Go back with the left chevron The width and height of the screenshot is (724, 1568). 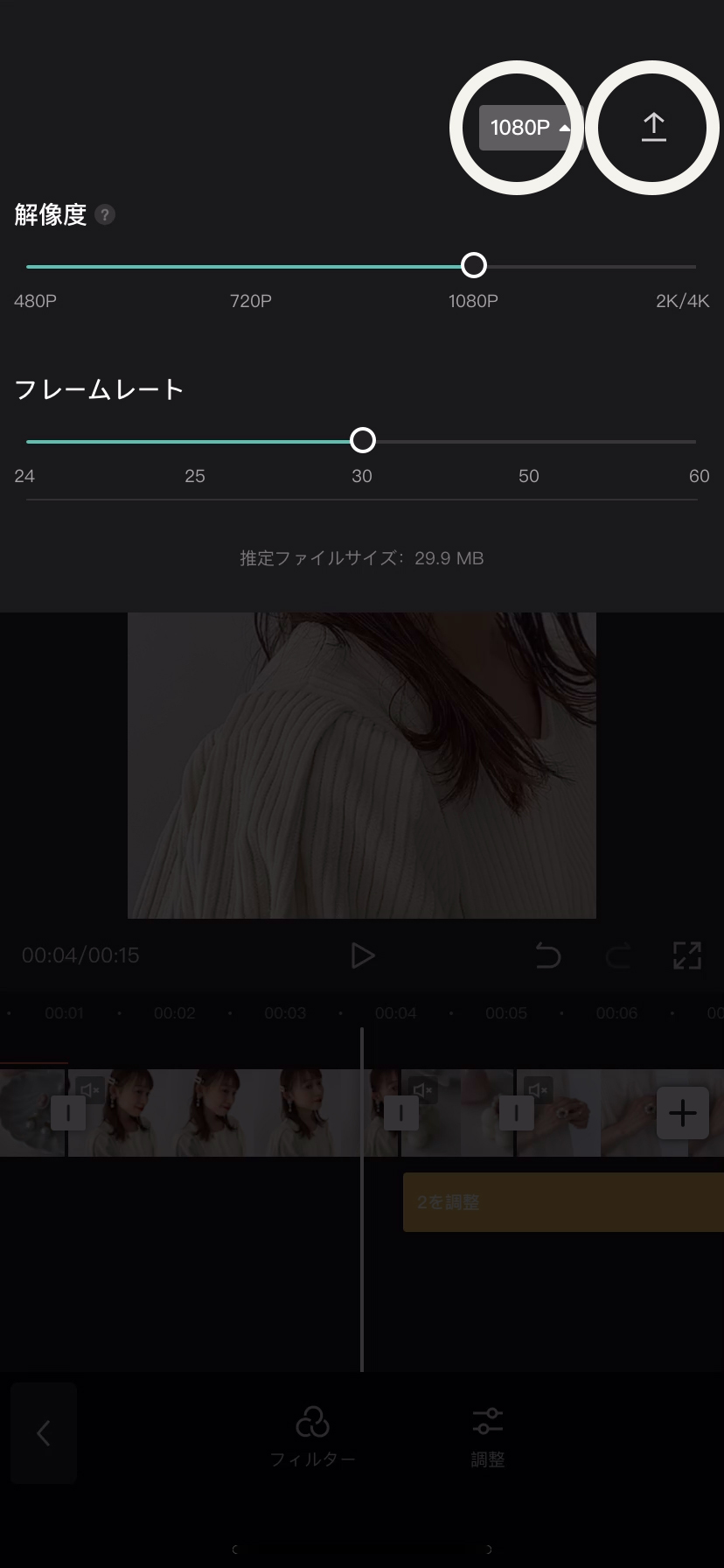(x=44, y=1433)
